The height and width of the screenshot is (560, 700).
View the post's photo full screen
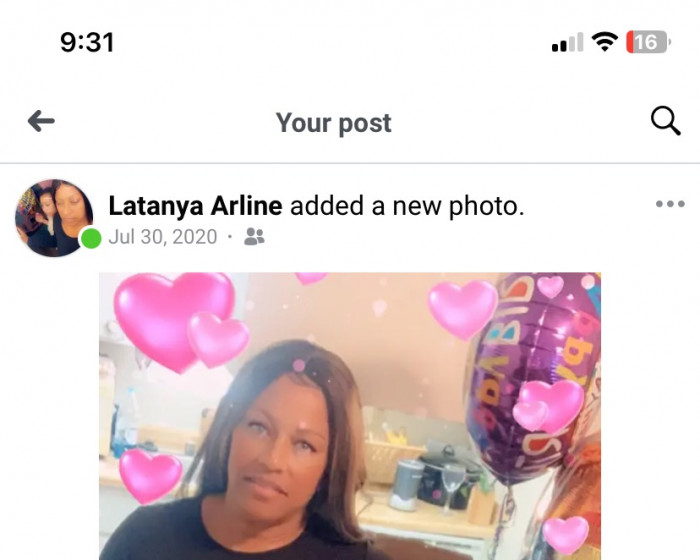pyautogui.click(x=350, y=420)
